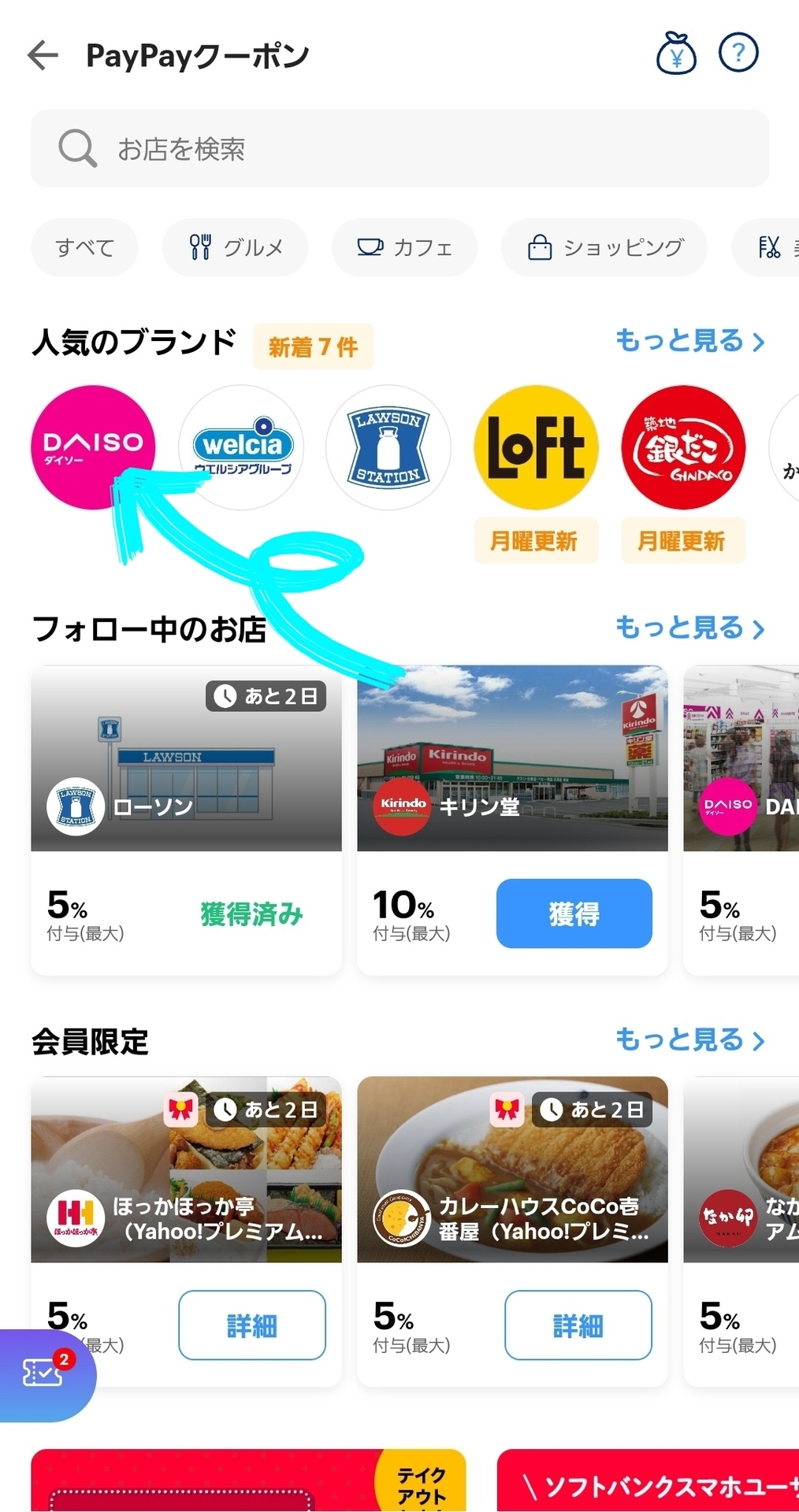See more フォロー中のお店
Viewport: 799px width, 1512px height.
pos(689,628)
